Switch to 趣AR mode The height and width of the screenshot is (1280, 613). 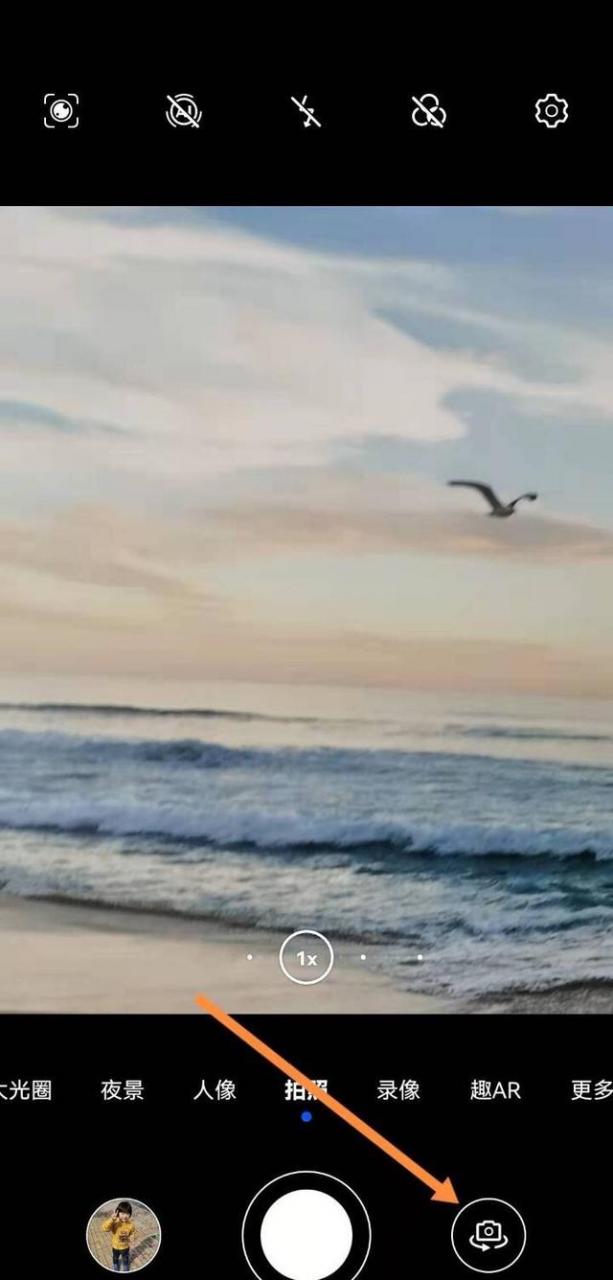[495, 1090]
